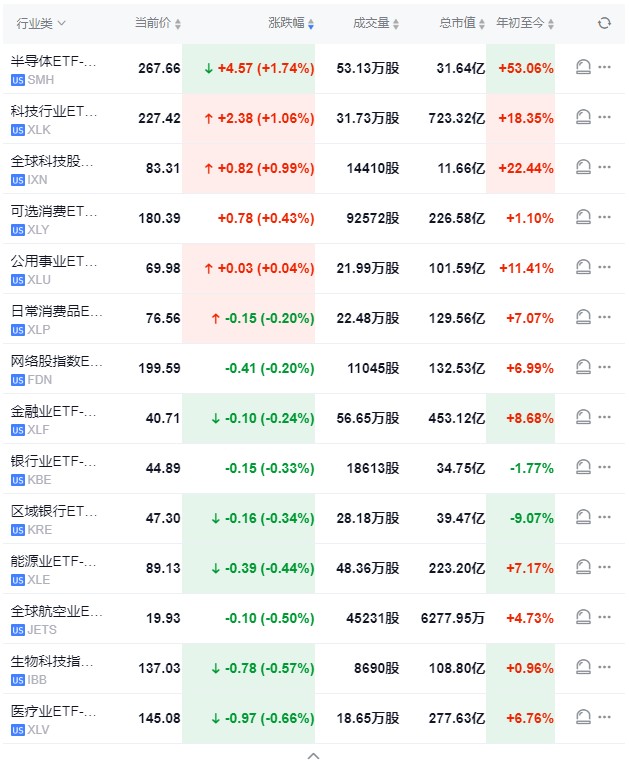
Task: Sort the list by 总市值
Action: (x=462, y=23)
